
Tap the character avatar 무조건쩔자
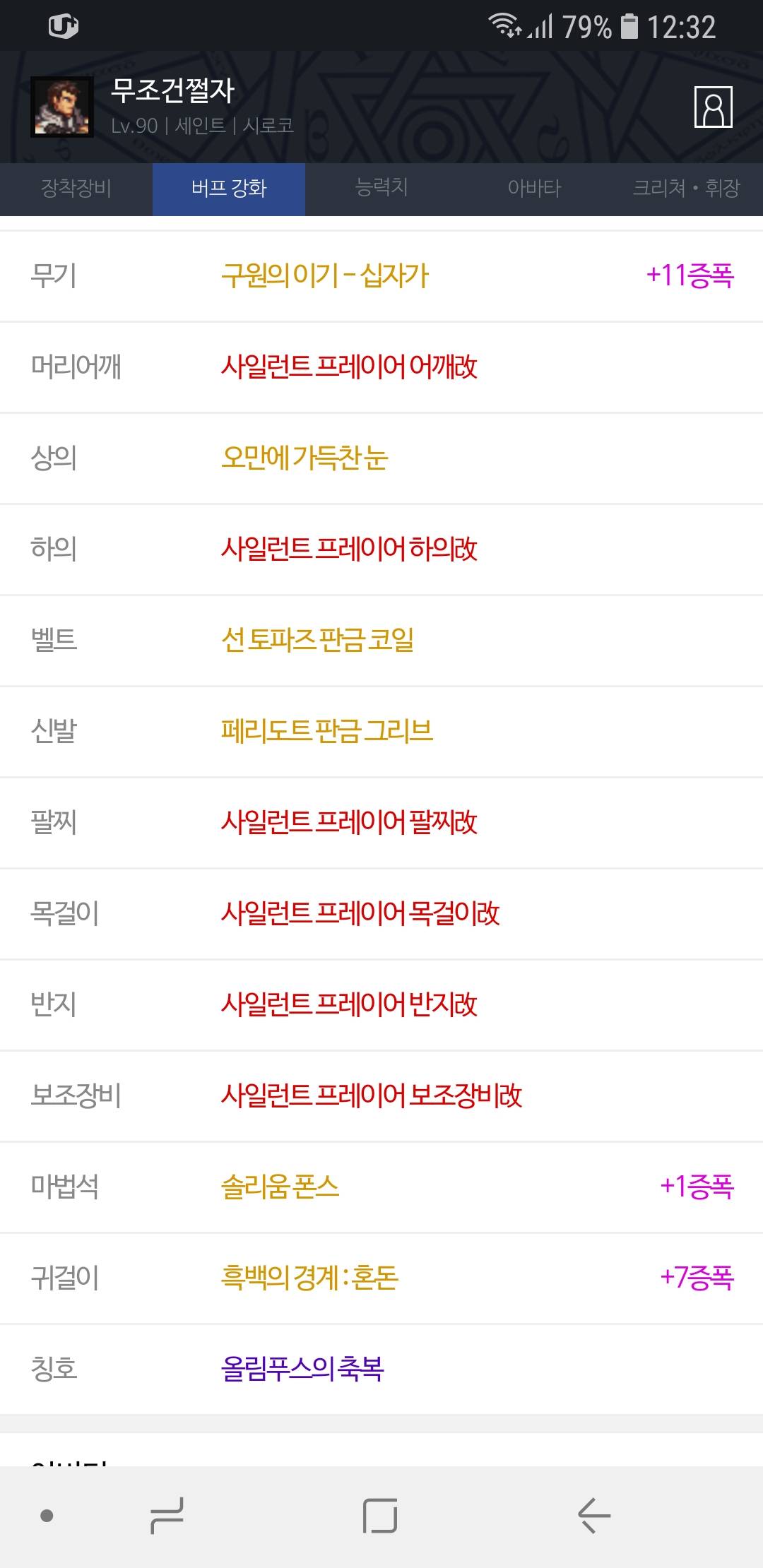[62, 107]
